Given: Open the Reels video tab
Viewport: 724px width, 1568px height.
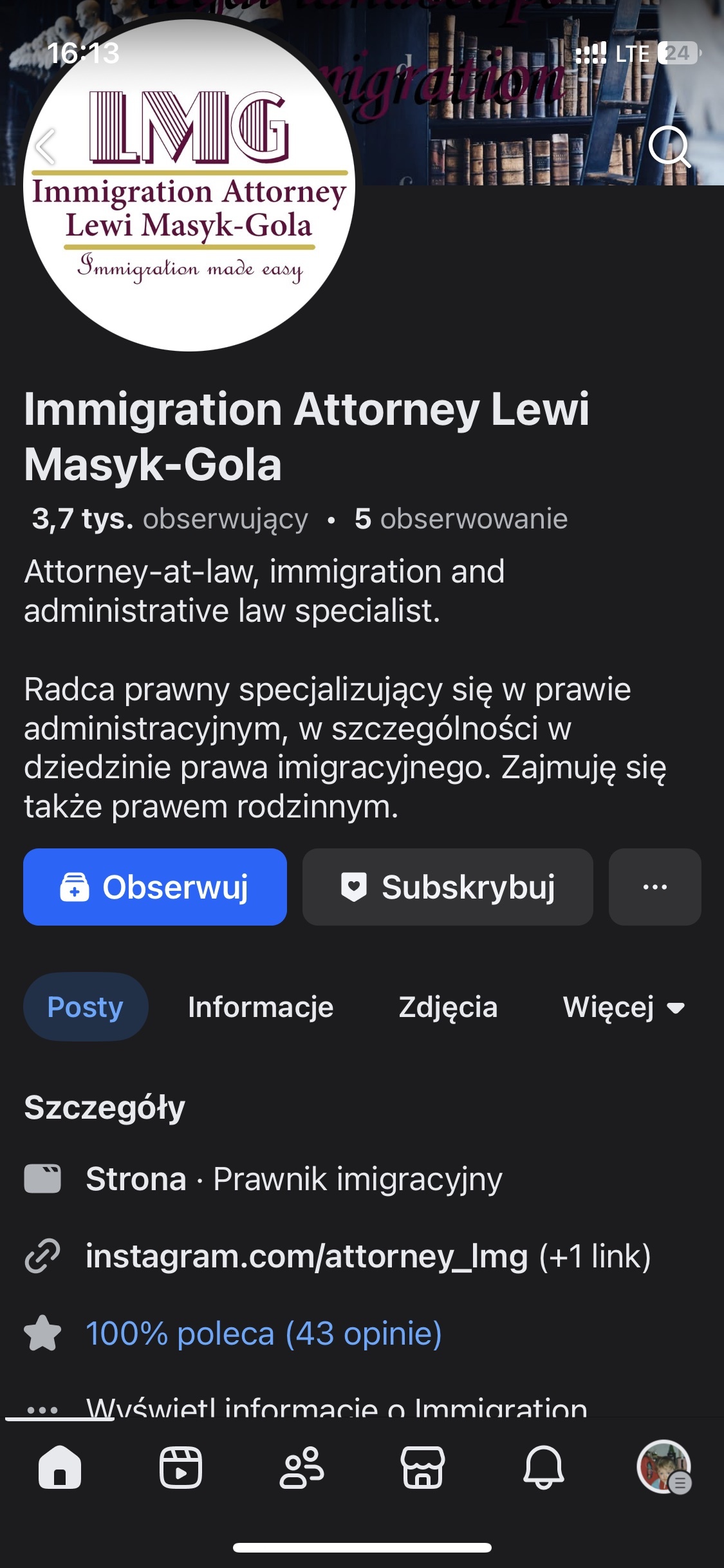Looking at the screenshot, I should 180,1468.
